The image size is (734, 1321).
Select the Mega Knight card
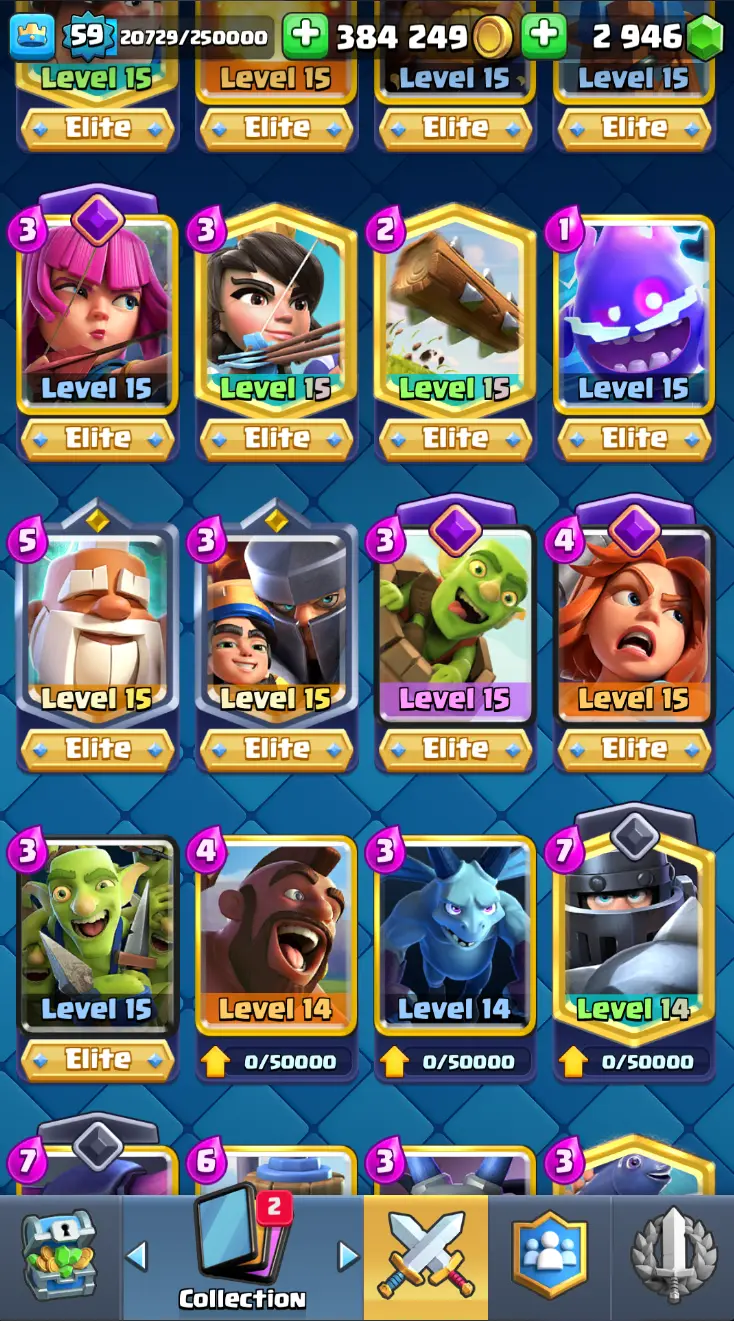tap(634, 925)
